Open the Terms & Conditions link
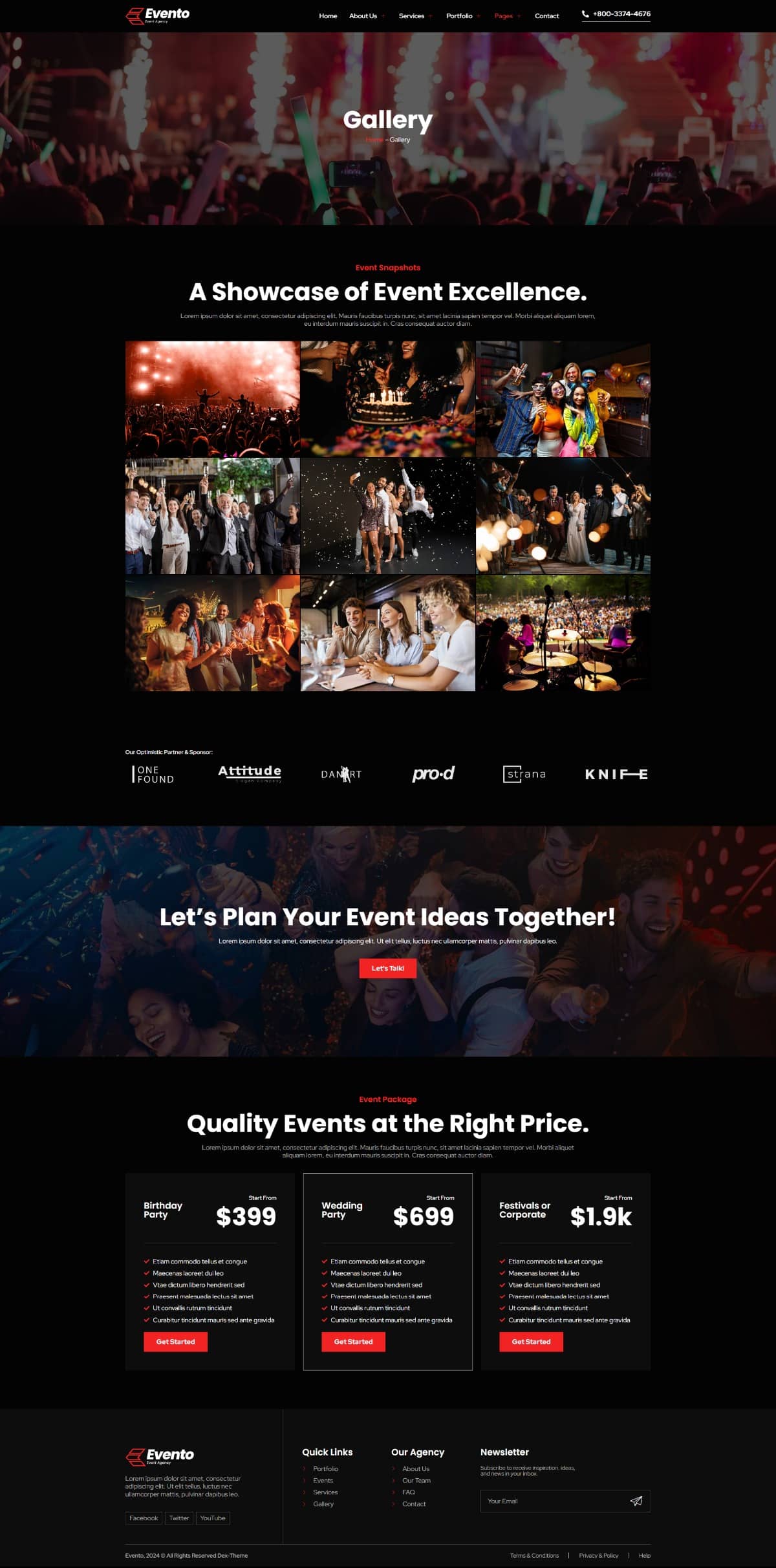This screenshot has height=1568, width=776. click(534, 1555)
